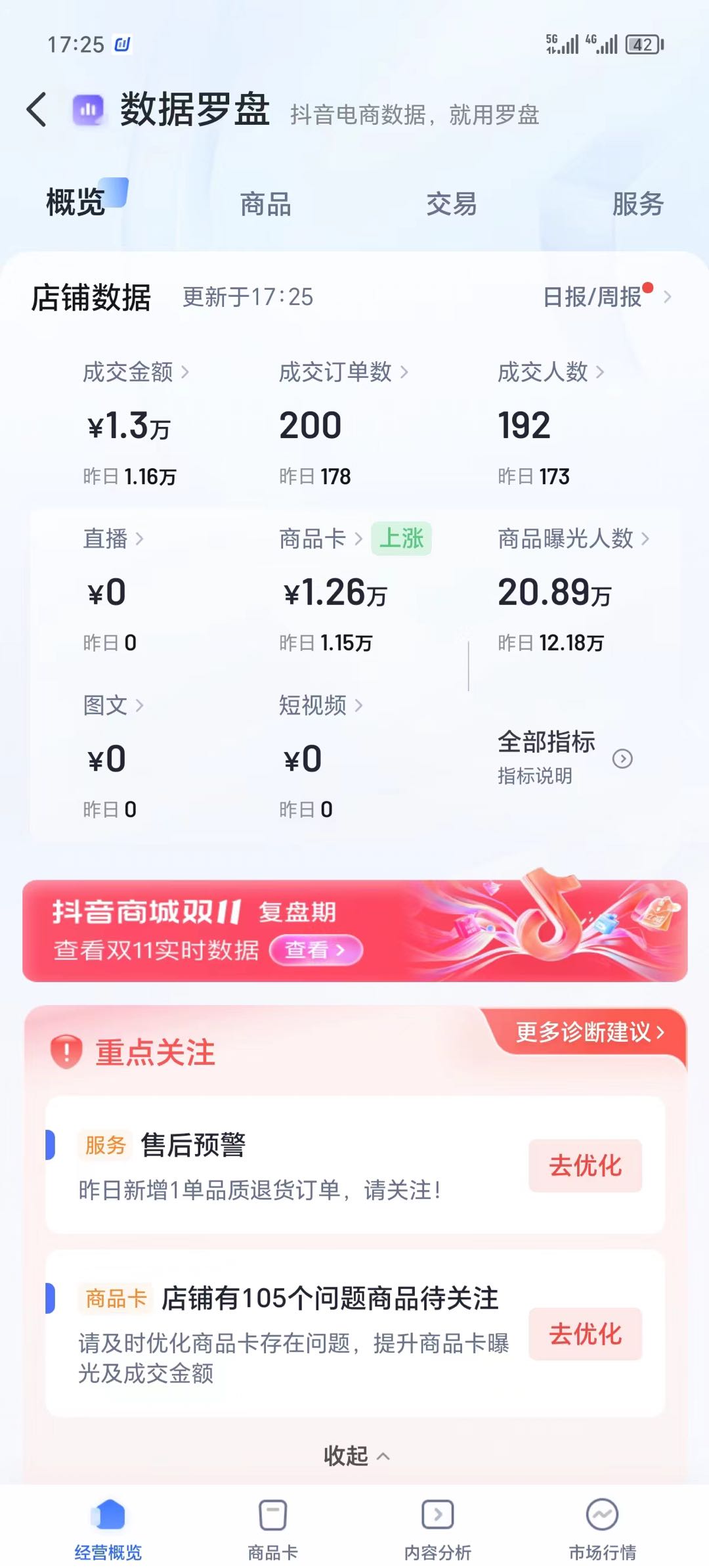Tap 查看 on the 双11 banner
The height and width of the screenshot is (1568, 709).
pyautogui.click(x=316, y=950)
